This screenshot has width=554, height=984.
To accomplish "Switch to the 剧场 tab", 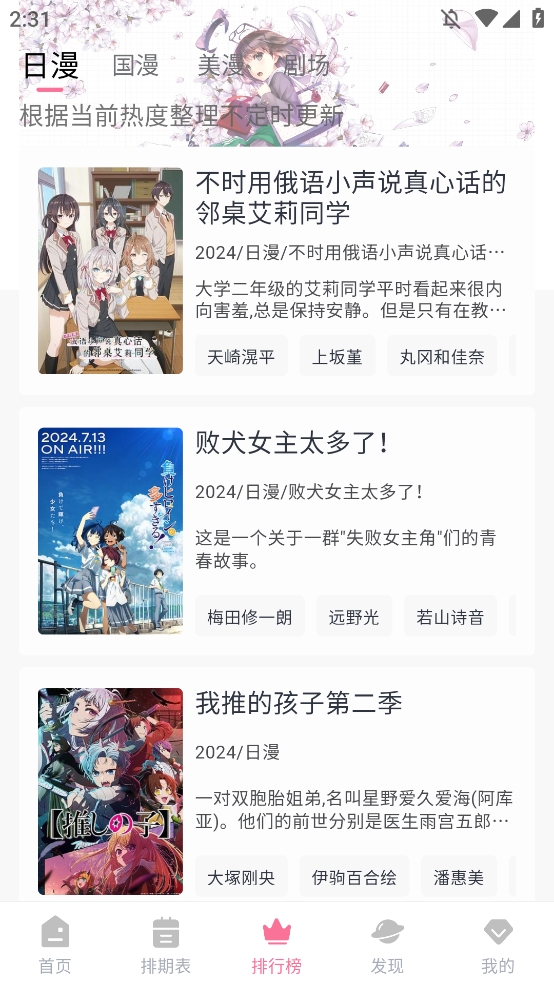I will pos(306,65).
